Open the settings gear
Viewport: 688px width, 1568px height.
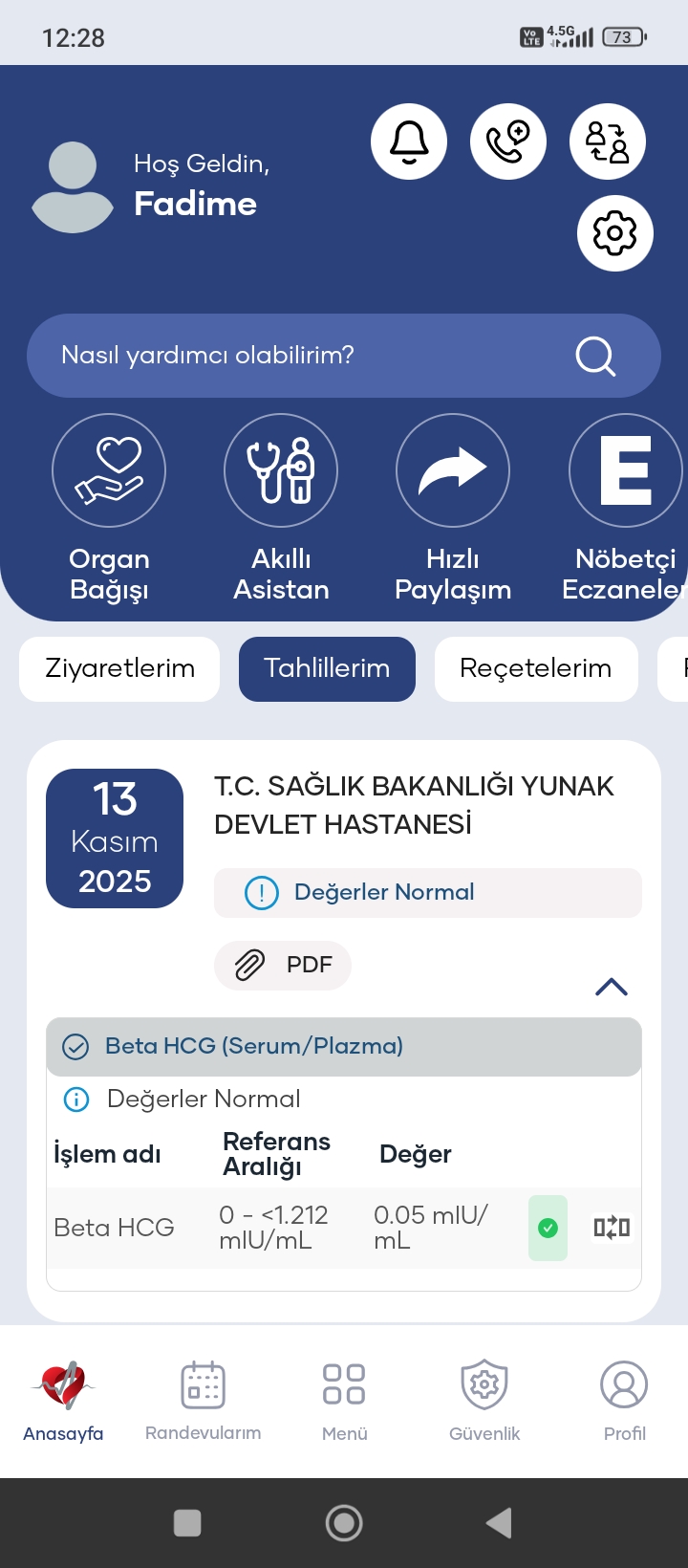[614, 233]
